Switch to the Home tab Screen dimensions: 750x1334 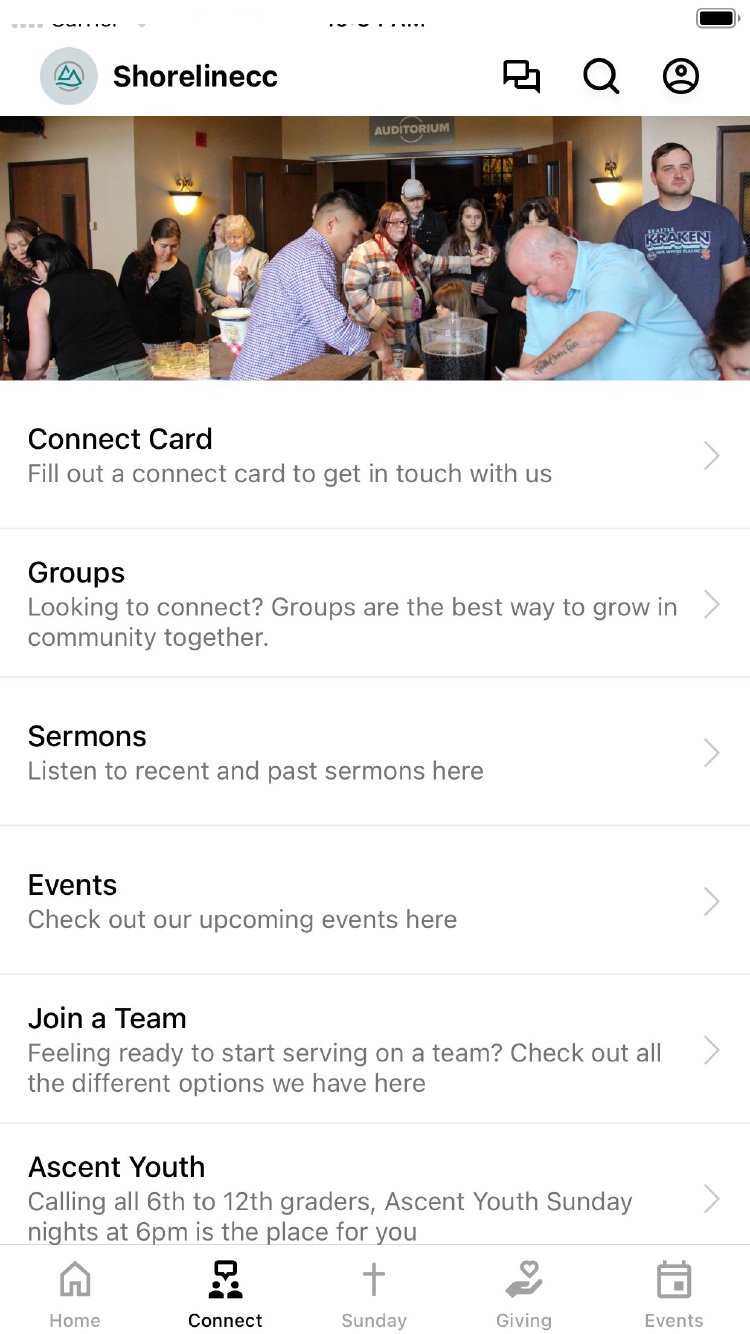(75, 1294)
